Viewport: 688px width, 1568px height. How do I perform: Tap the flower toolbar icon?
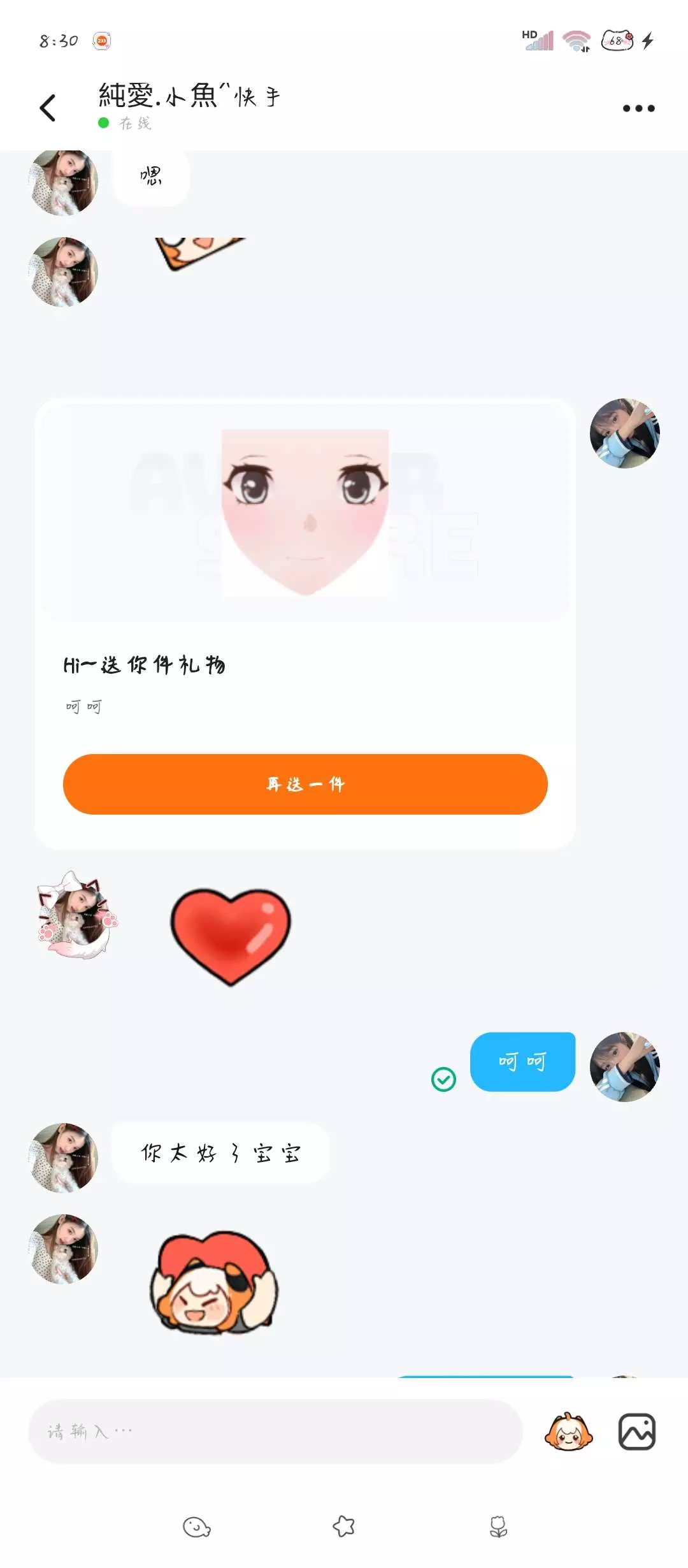(498, 1527)
